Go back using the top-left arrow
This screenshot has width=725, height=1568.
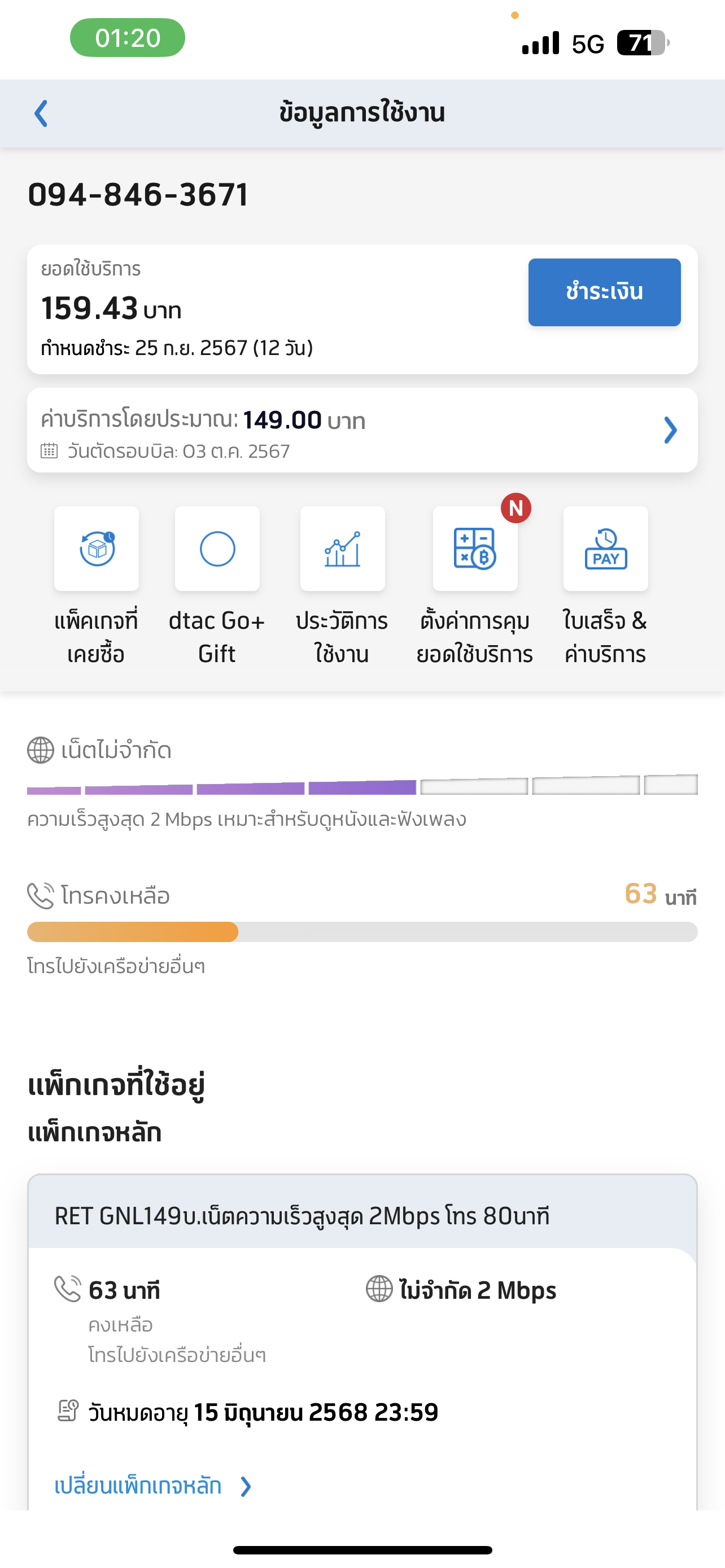tap(41, 114)
